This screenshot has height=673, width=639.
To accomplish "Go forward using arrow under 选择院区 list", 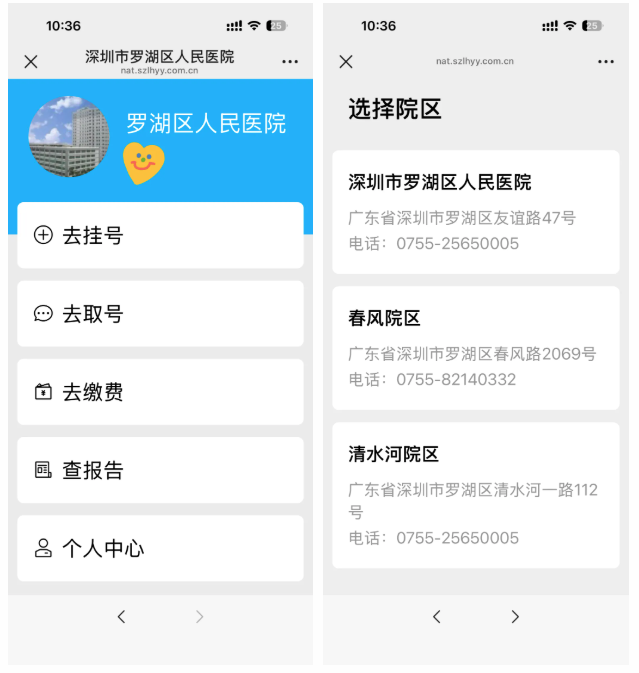I will (515, 617).
